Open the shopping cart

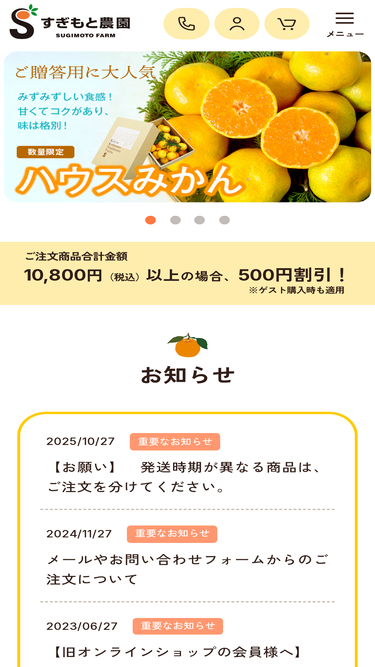point(287,24)
